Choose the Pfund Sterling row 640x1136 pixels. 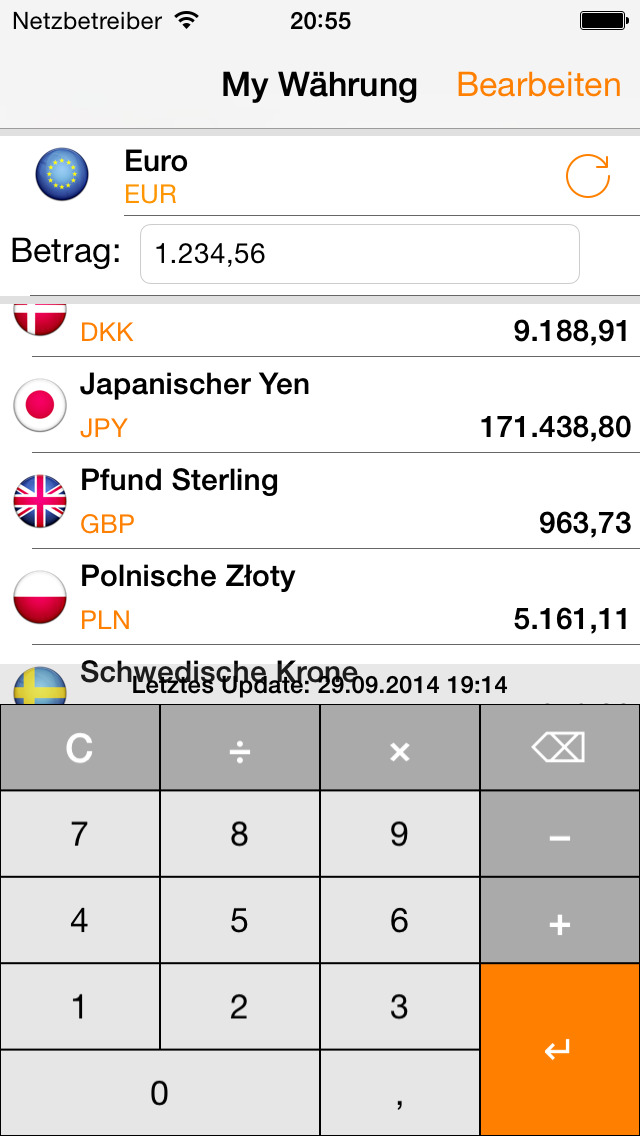320,501
